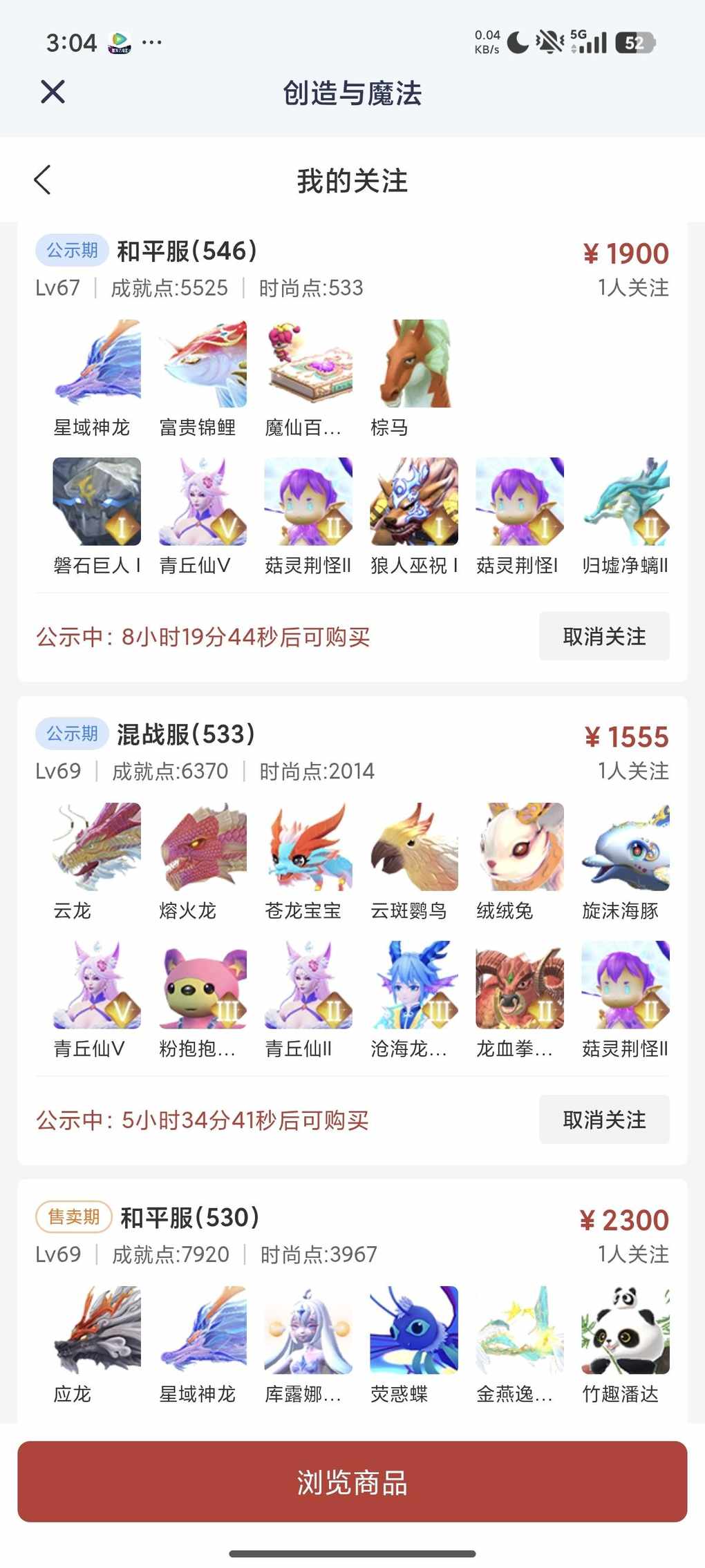Tap the 浏览商品 button
705x1568 pixels.
(352, 1482)
